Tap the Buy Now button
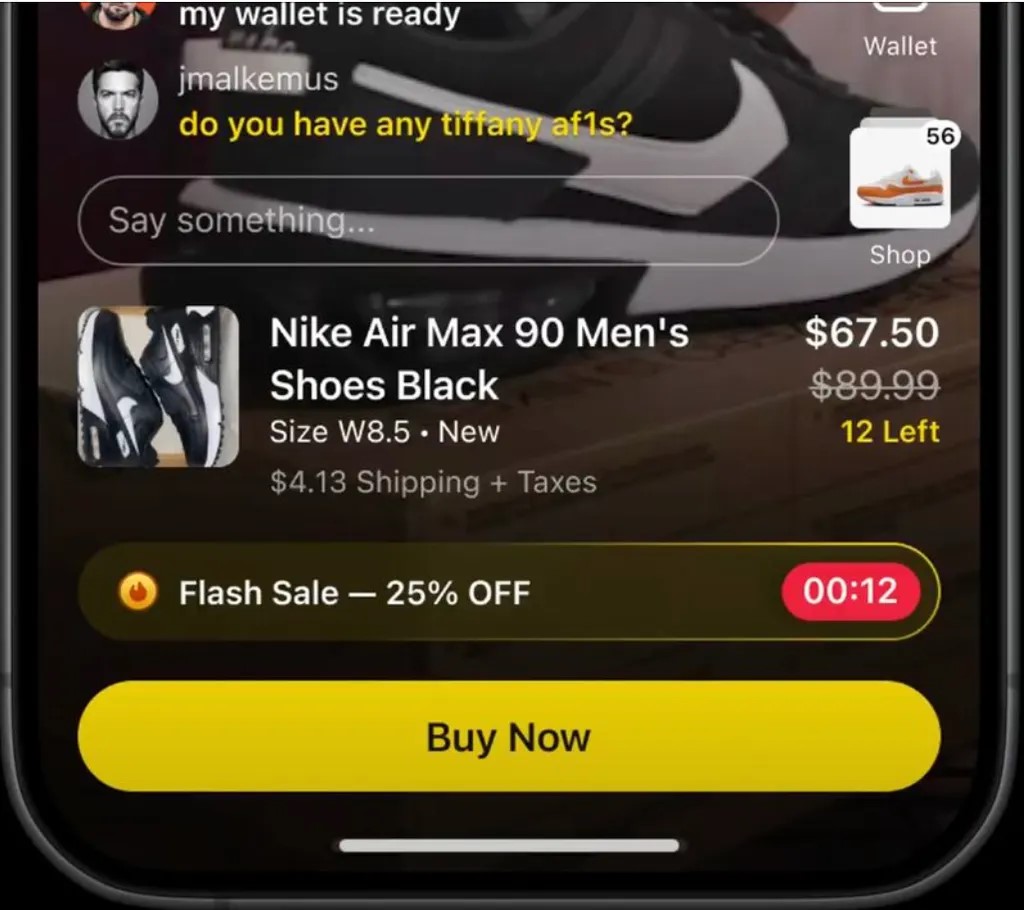The image size is (1024, 910). click(x=509, y=737)
